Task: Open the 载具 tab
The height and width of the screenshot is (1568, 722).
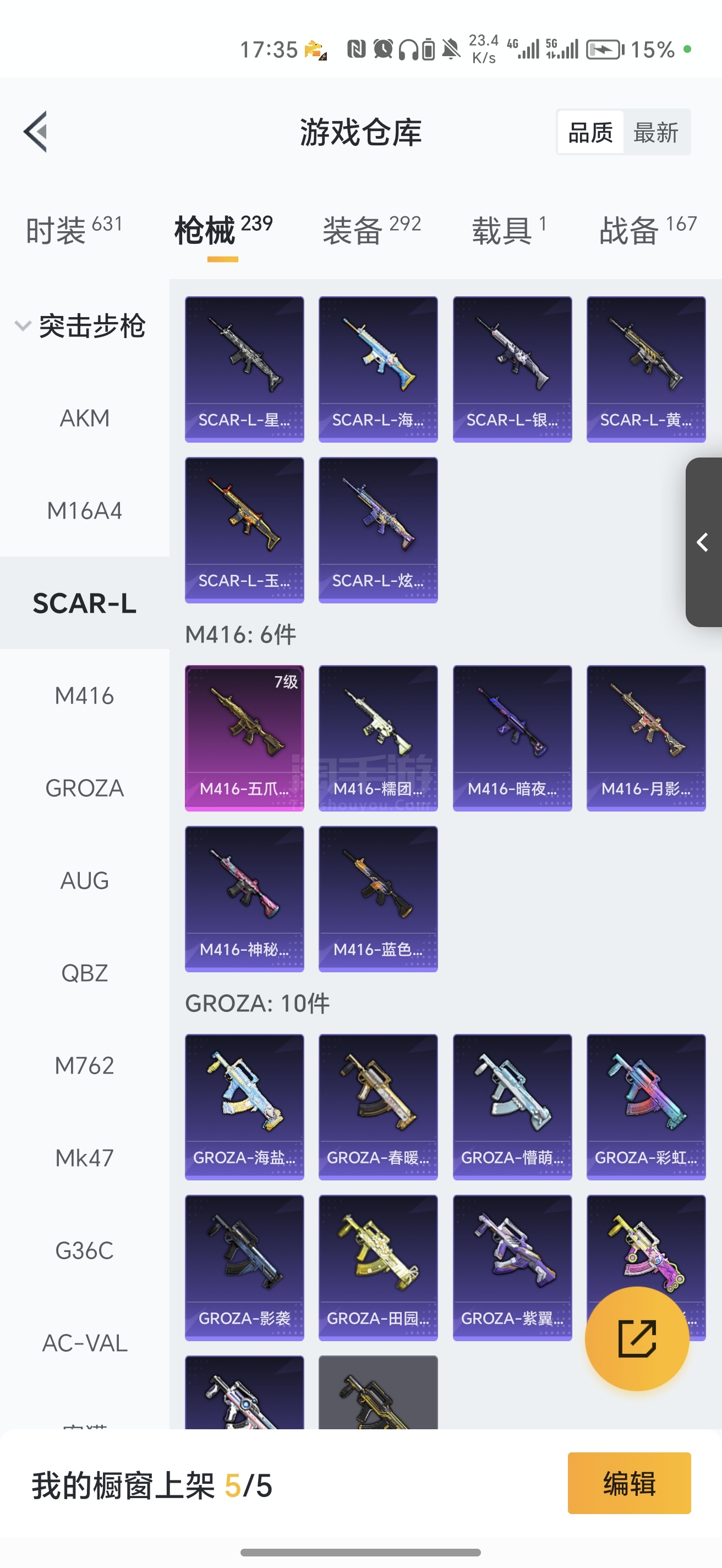Action: tap(509, 230)
